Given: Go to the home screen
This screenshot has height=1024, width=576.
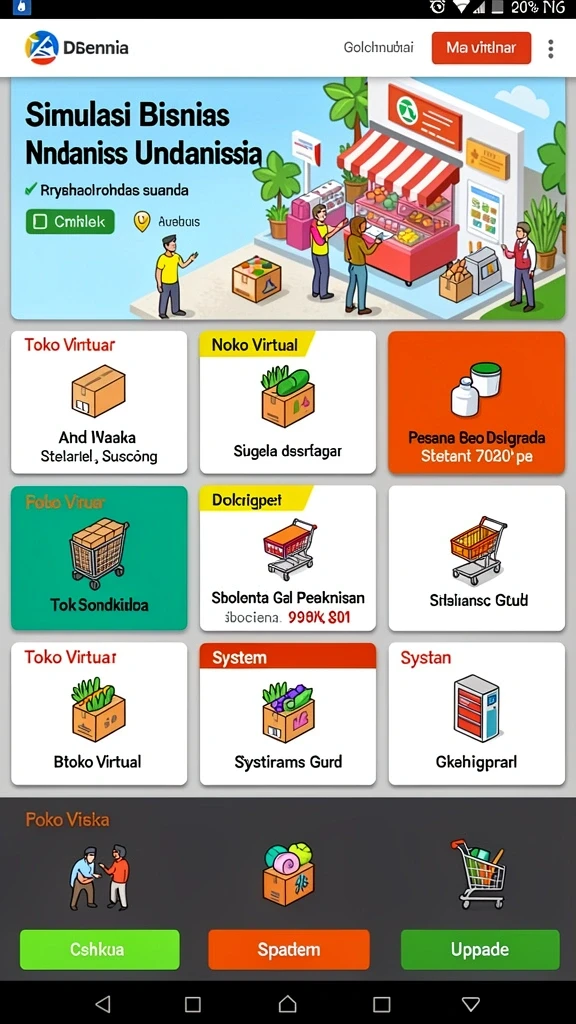Looking at the screenshot, I should [x=287, y=1003].
